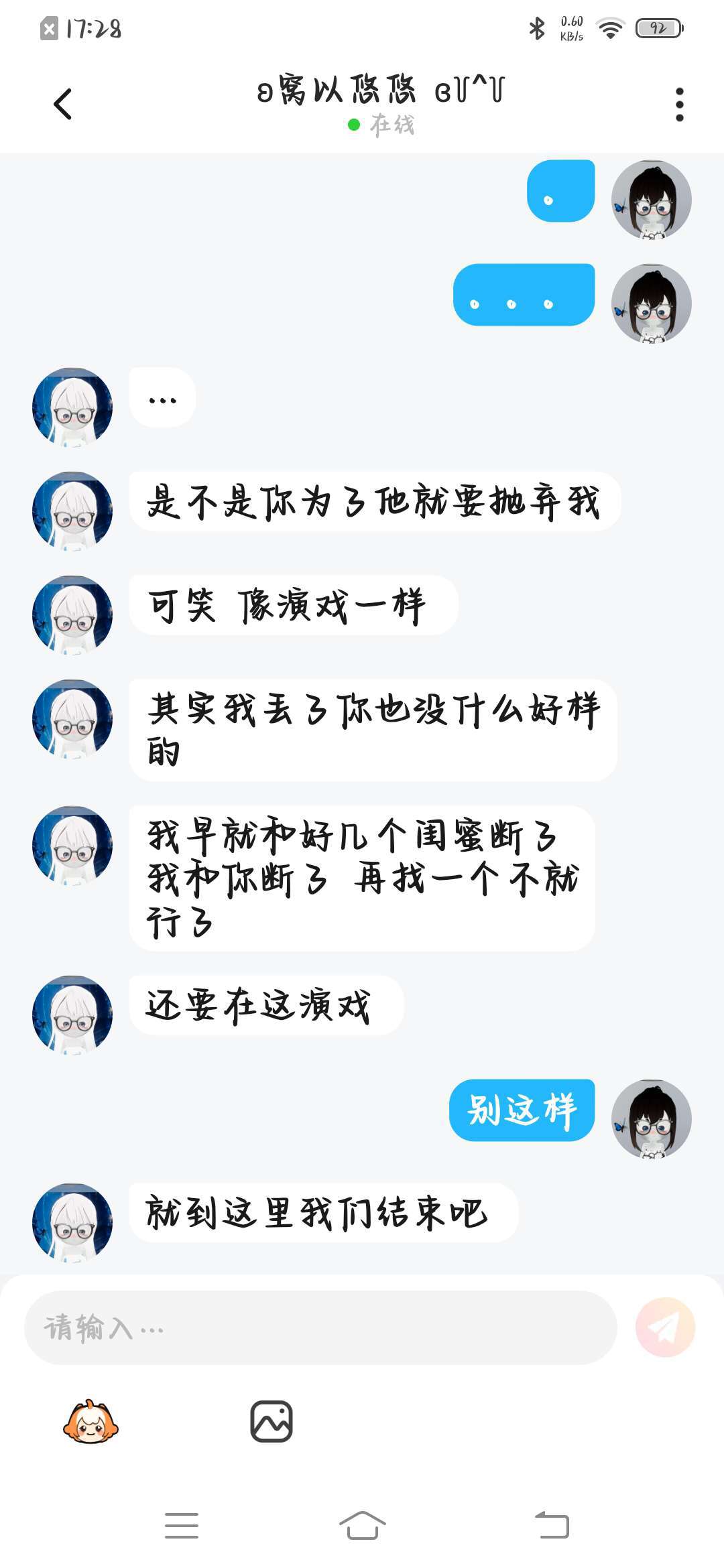
Task: Attach a picture from the gallery
Action: (x=271, y=1421)
